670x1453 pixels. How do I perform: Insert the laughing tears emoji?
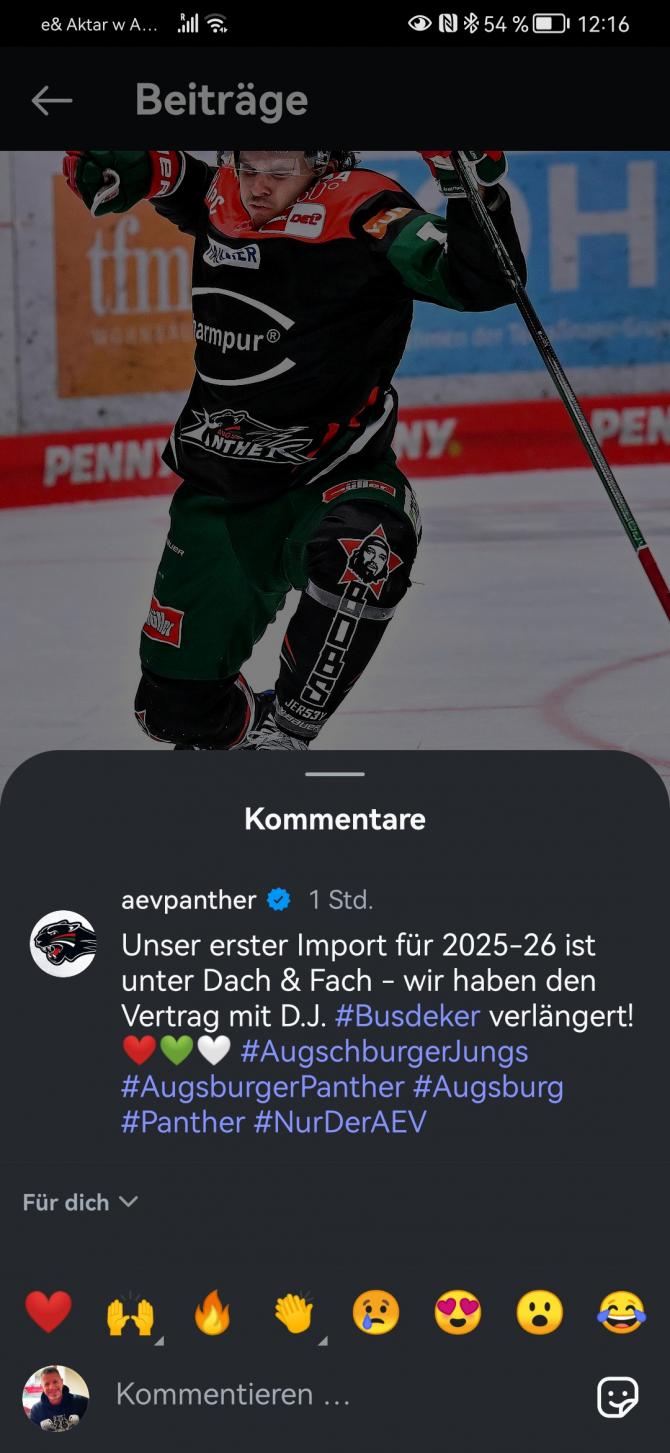621,1312
